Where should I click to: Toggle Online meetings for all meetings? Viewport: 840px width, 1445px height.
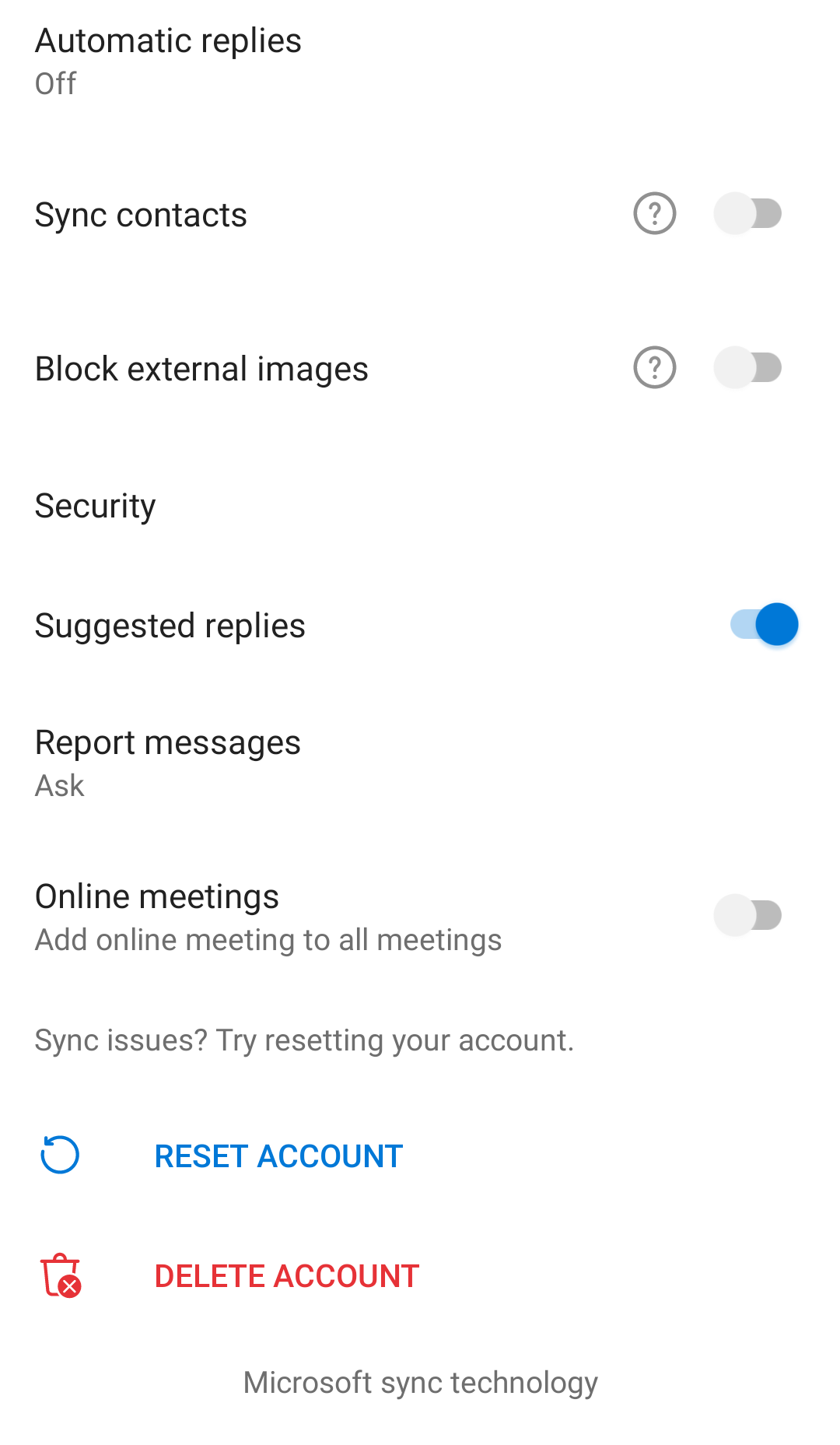click(747, 916)
